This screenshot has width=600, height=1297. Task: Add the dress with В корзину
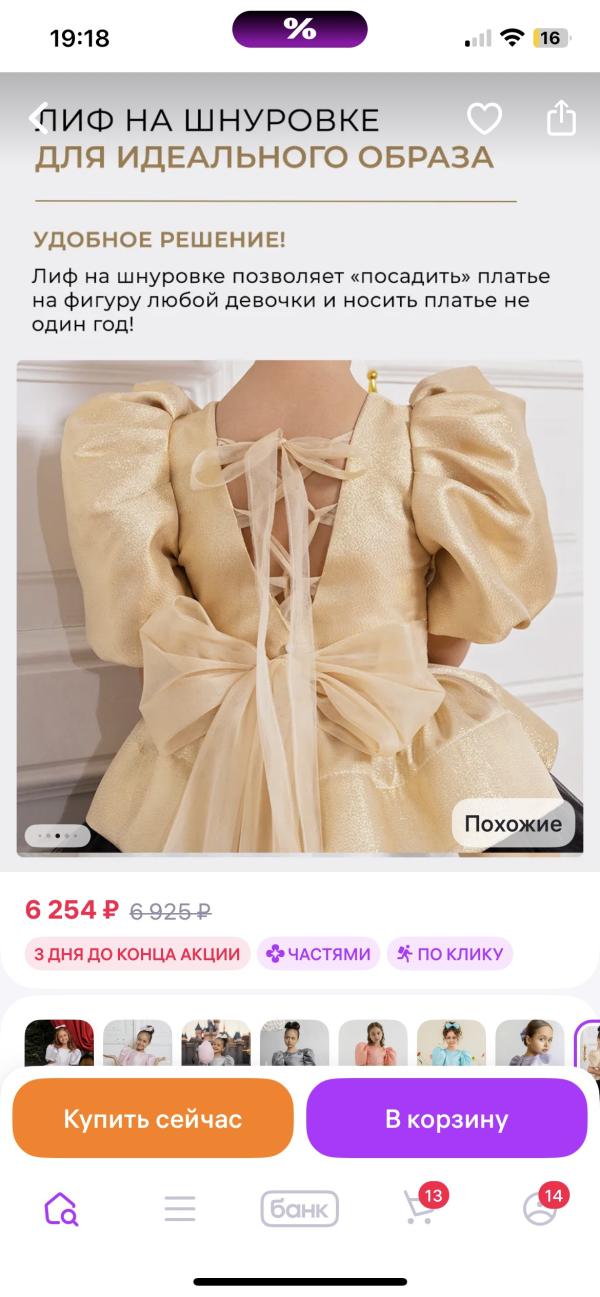point(446,1119)
